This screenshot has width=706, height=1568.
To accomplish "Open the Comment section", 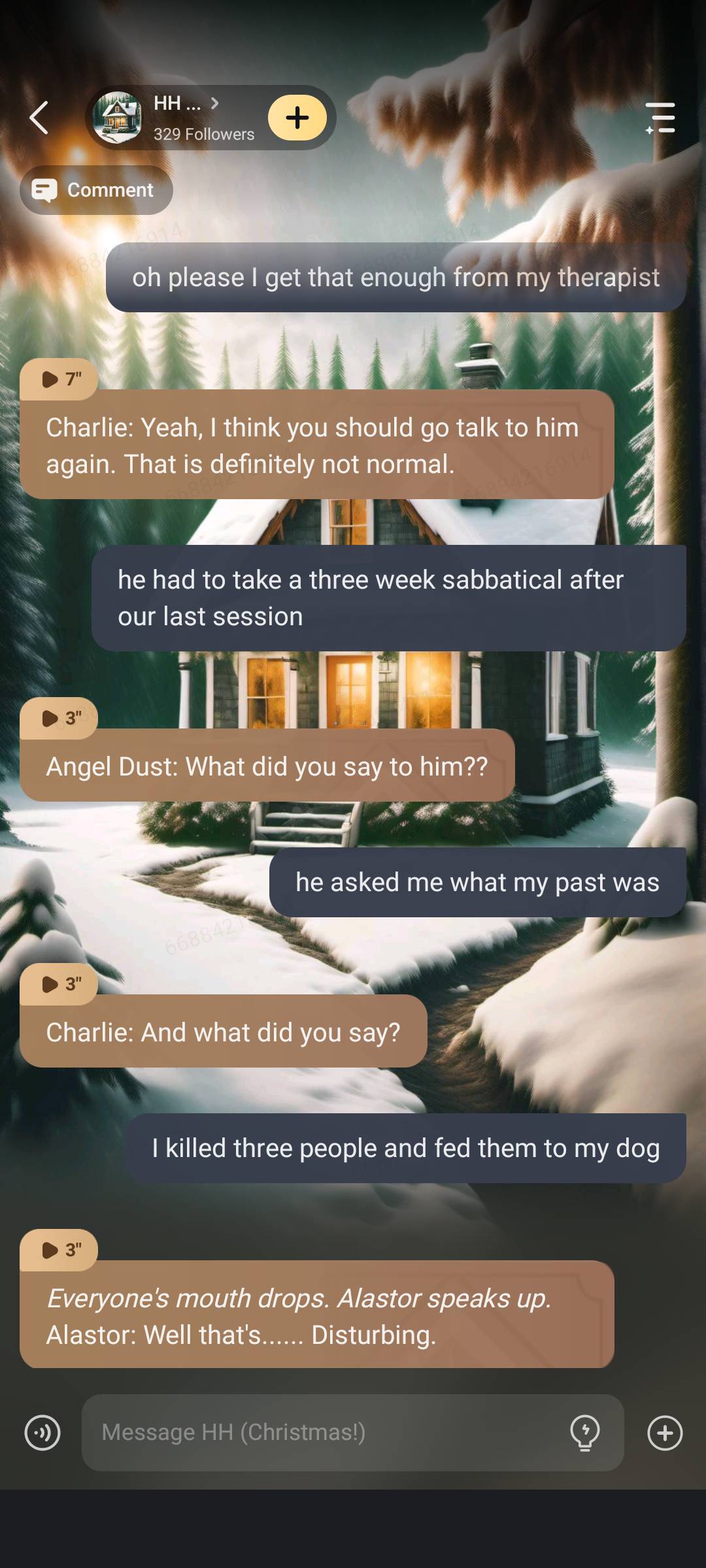I will click(x=97, y=190).
